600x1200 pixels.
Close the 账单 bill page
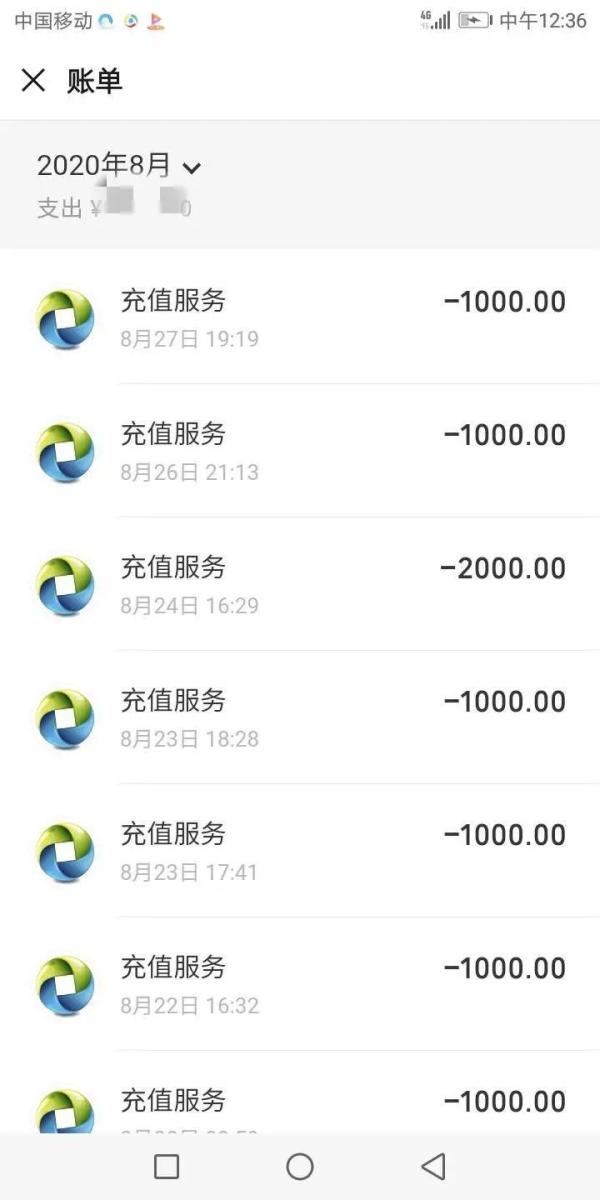[34, 81]
